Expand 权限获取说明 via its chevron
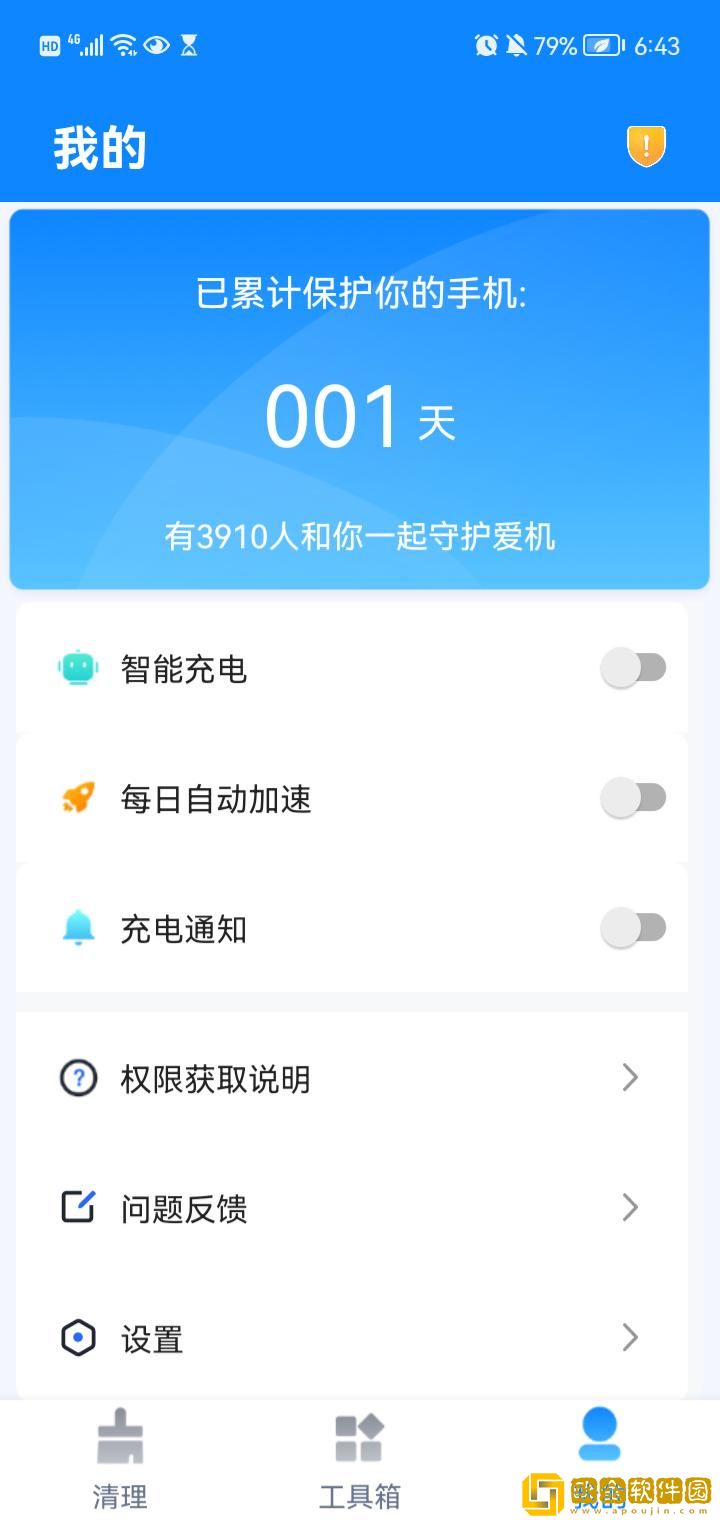 [x=630, y=1078]
